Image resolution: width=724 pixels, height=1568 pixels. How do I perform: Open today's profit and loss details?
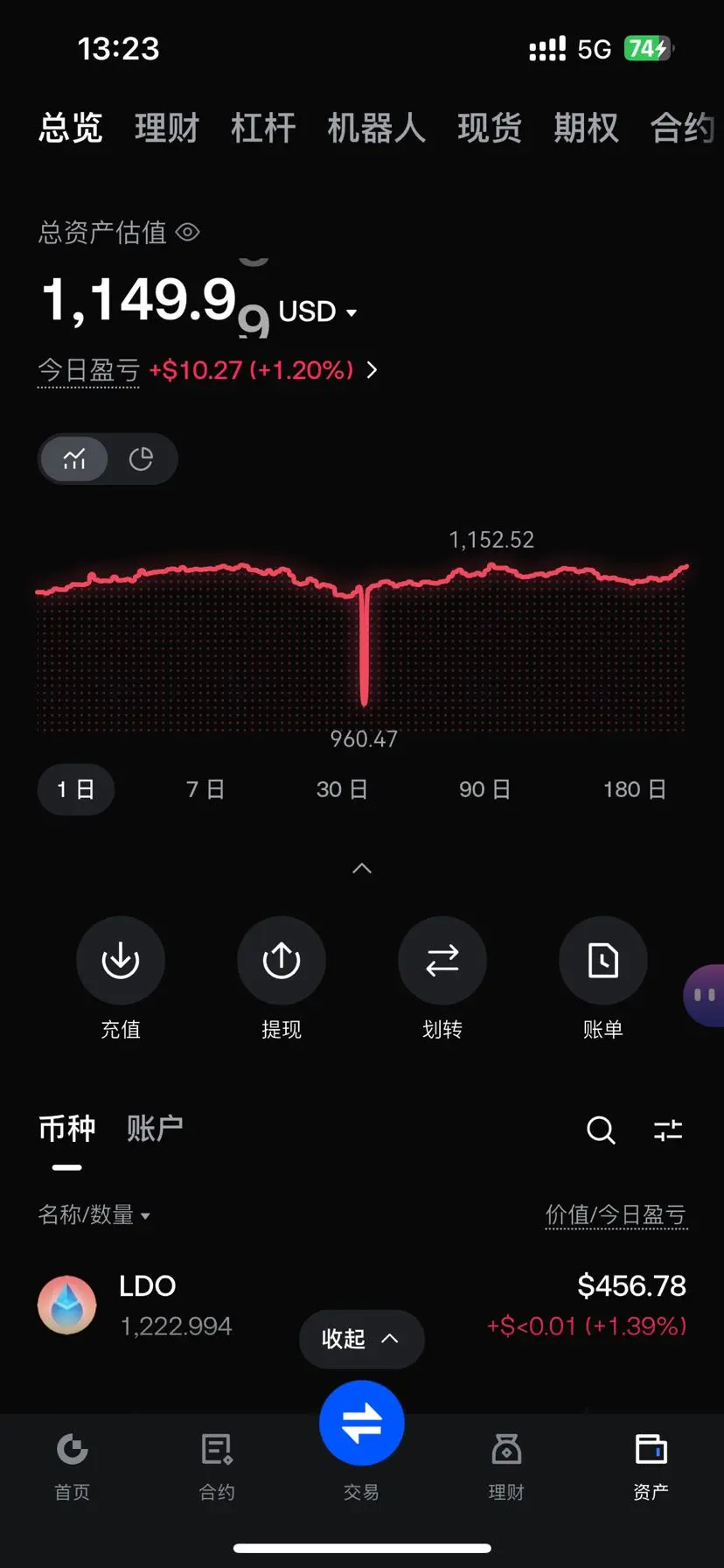click(372, 370)
